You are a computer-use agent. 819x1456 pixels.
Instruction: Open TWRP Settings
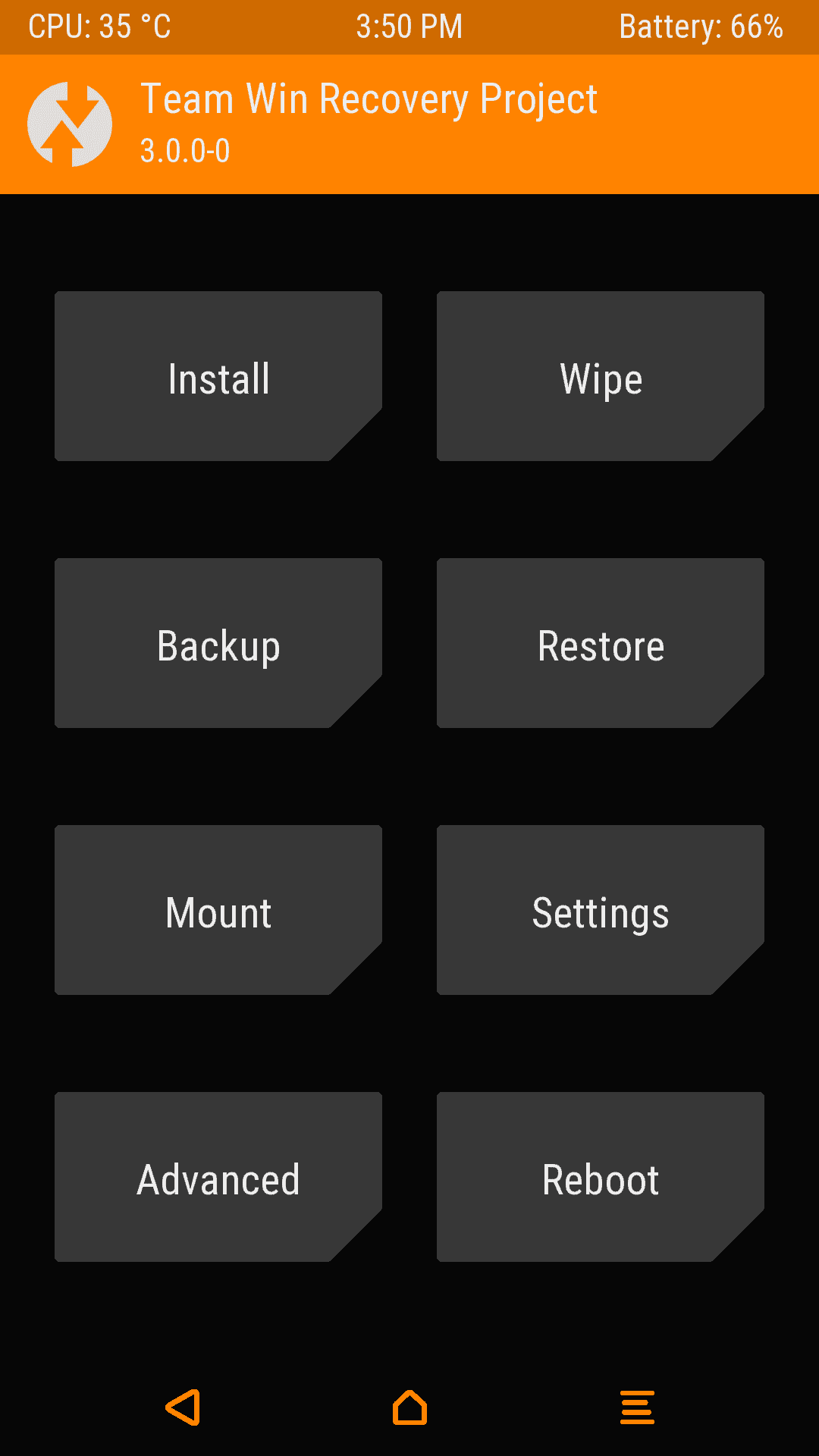601,910
